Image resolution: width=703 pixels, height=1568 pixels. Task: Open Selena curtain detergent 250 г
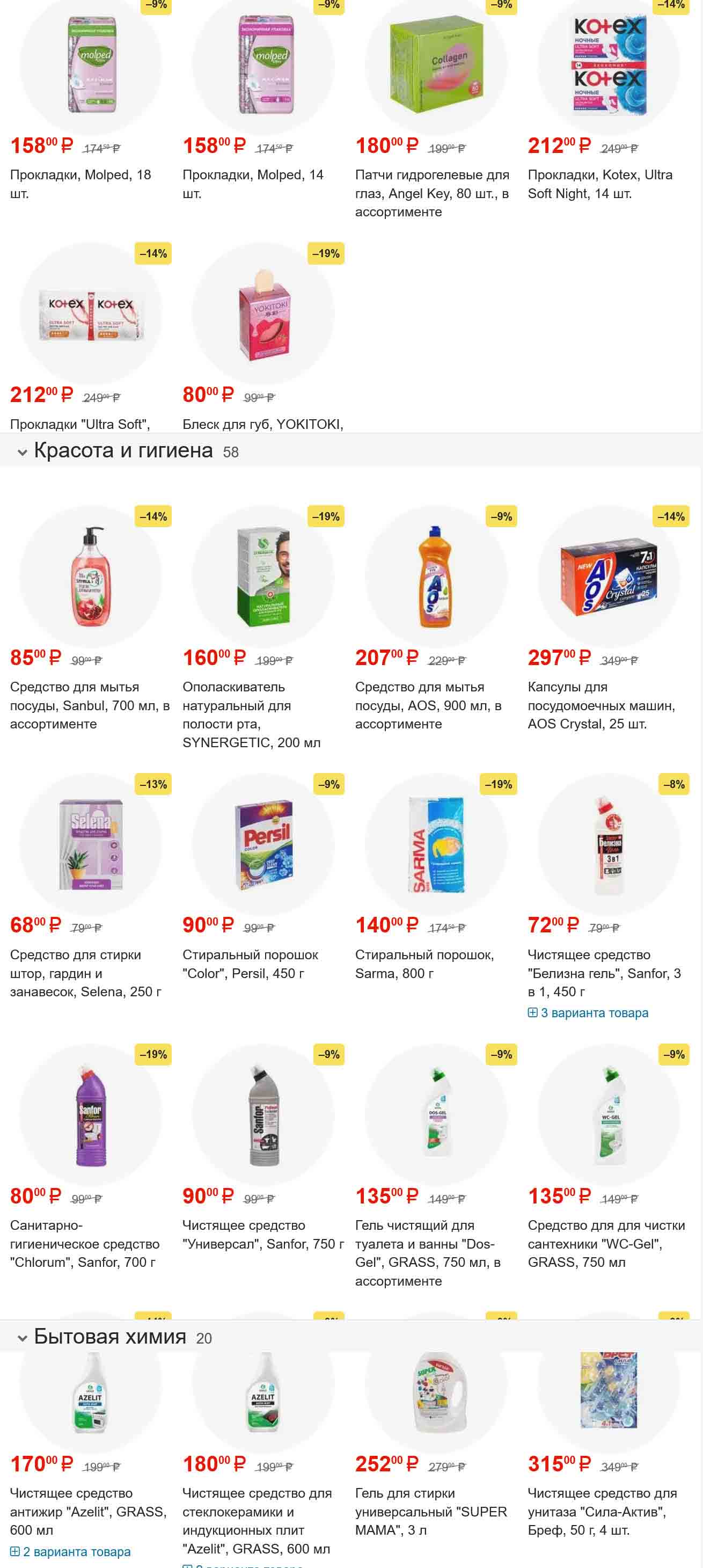[85, 973]
